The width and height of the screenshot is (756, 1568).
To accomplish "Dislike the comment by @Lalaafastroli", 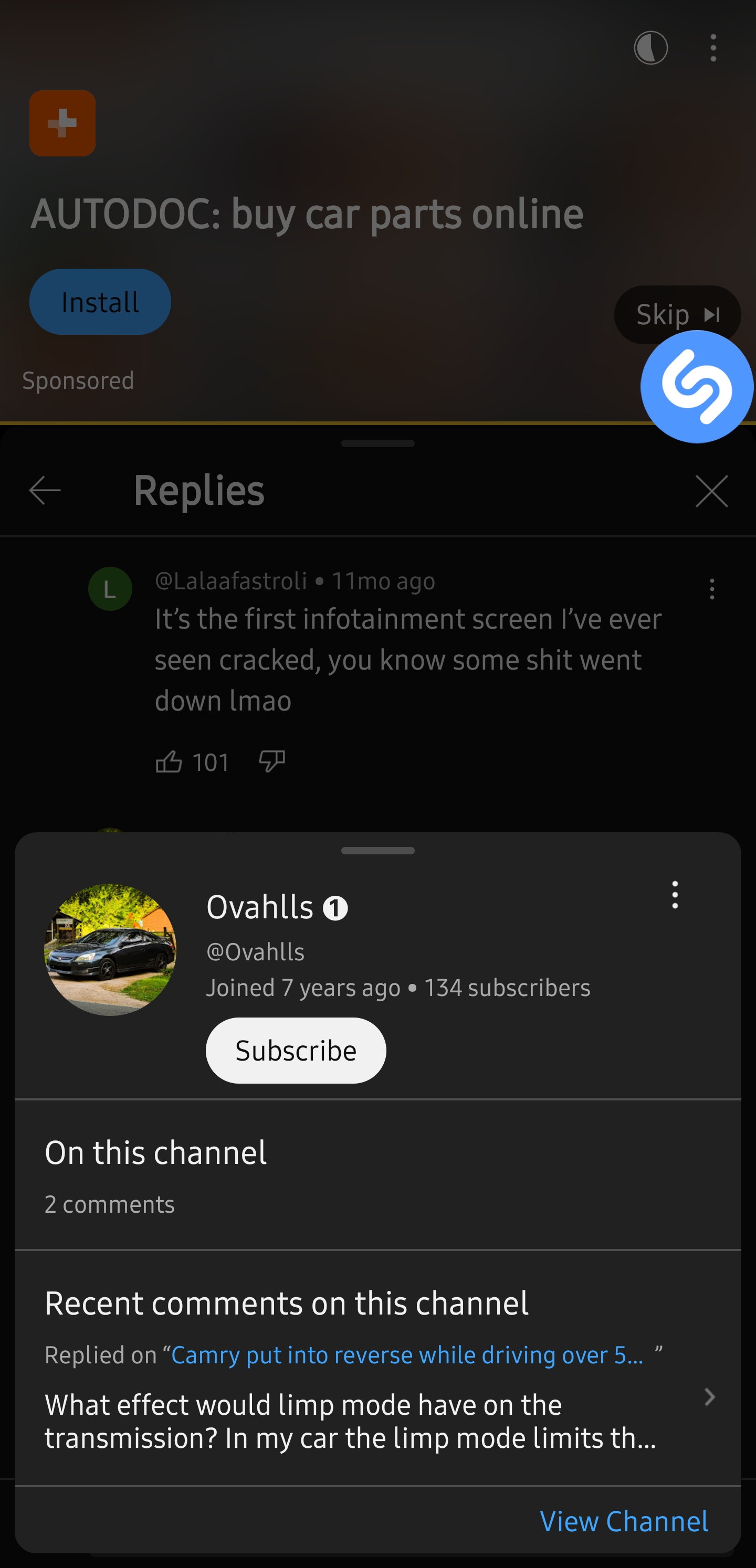I will click(272, 761).
